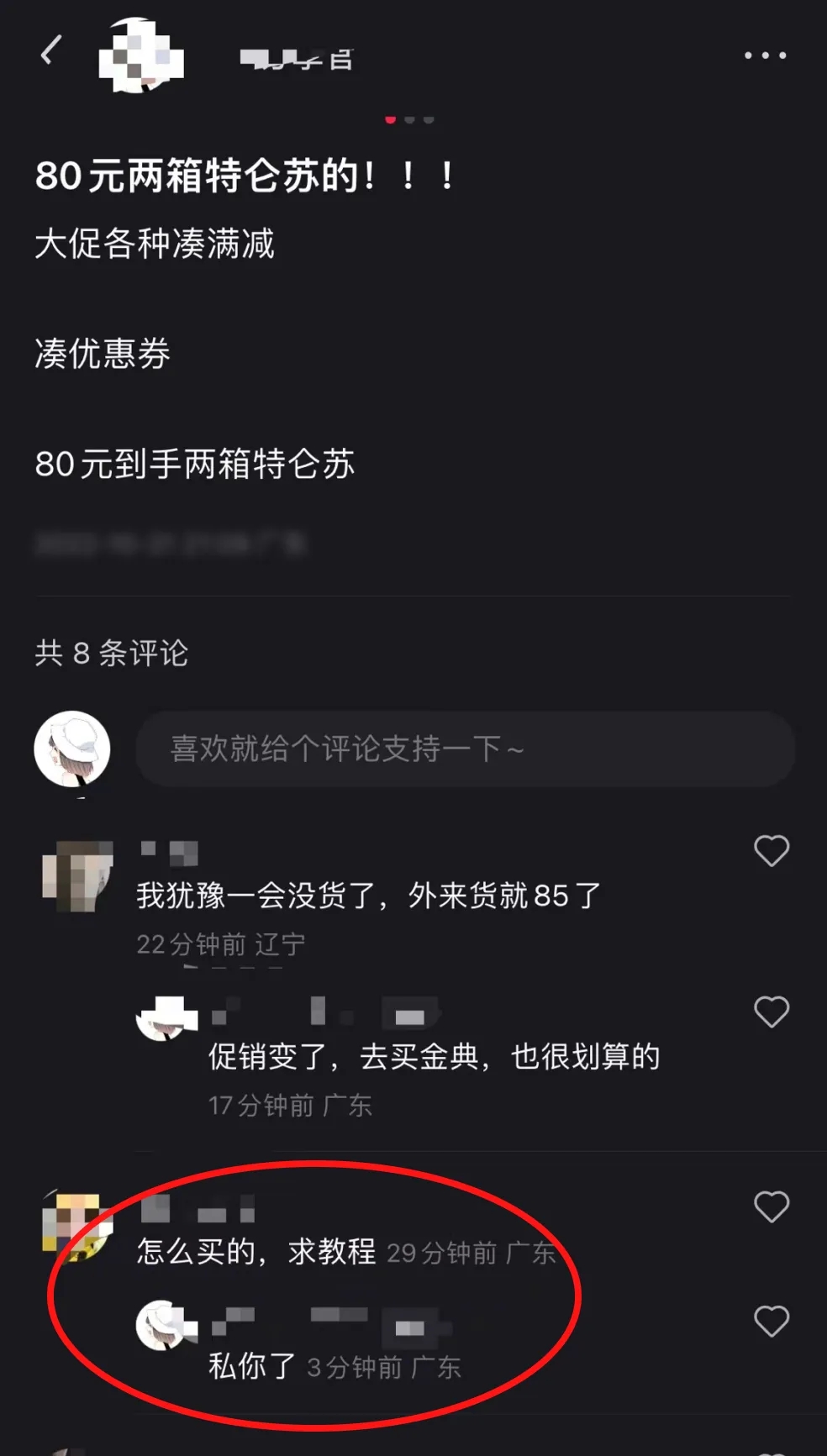Image resolution: width=827 pixels, height=1456 pixels.
Task: Tap the comment box "喜欢就给个评论支持一下~"
Action: (x=465, y=749)
